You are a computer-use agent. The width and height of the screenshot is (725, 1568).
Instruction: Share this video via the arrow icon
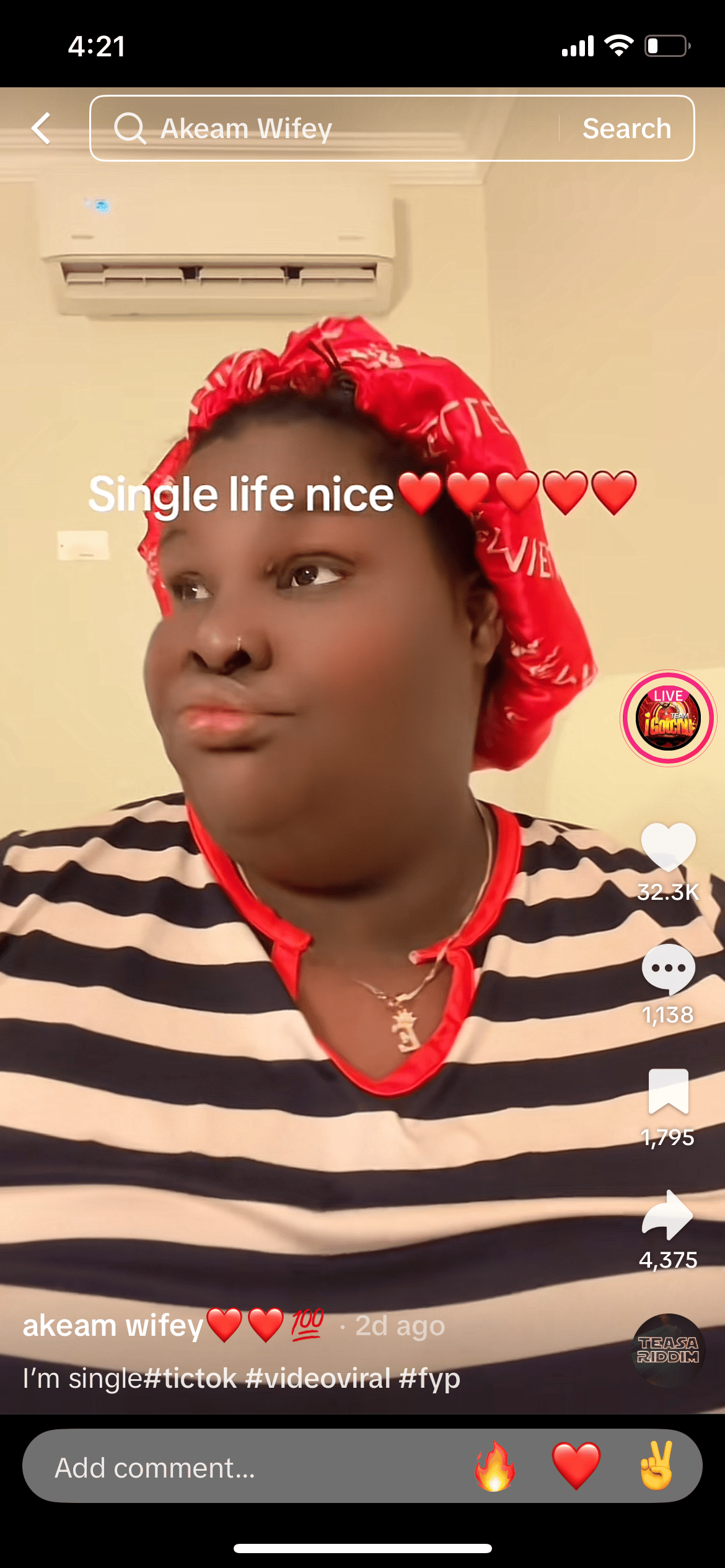coord(668,1215)
